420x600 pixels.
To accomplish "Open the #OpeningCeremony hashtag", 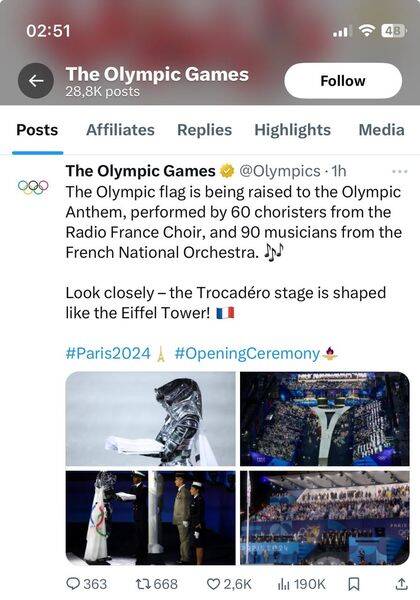I will pyautogui.click(x=247, y=353).
